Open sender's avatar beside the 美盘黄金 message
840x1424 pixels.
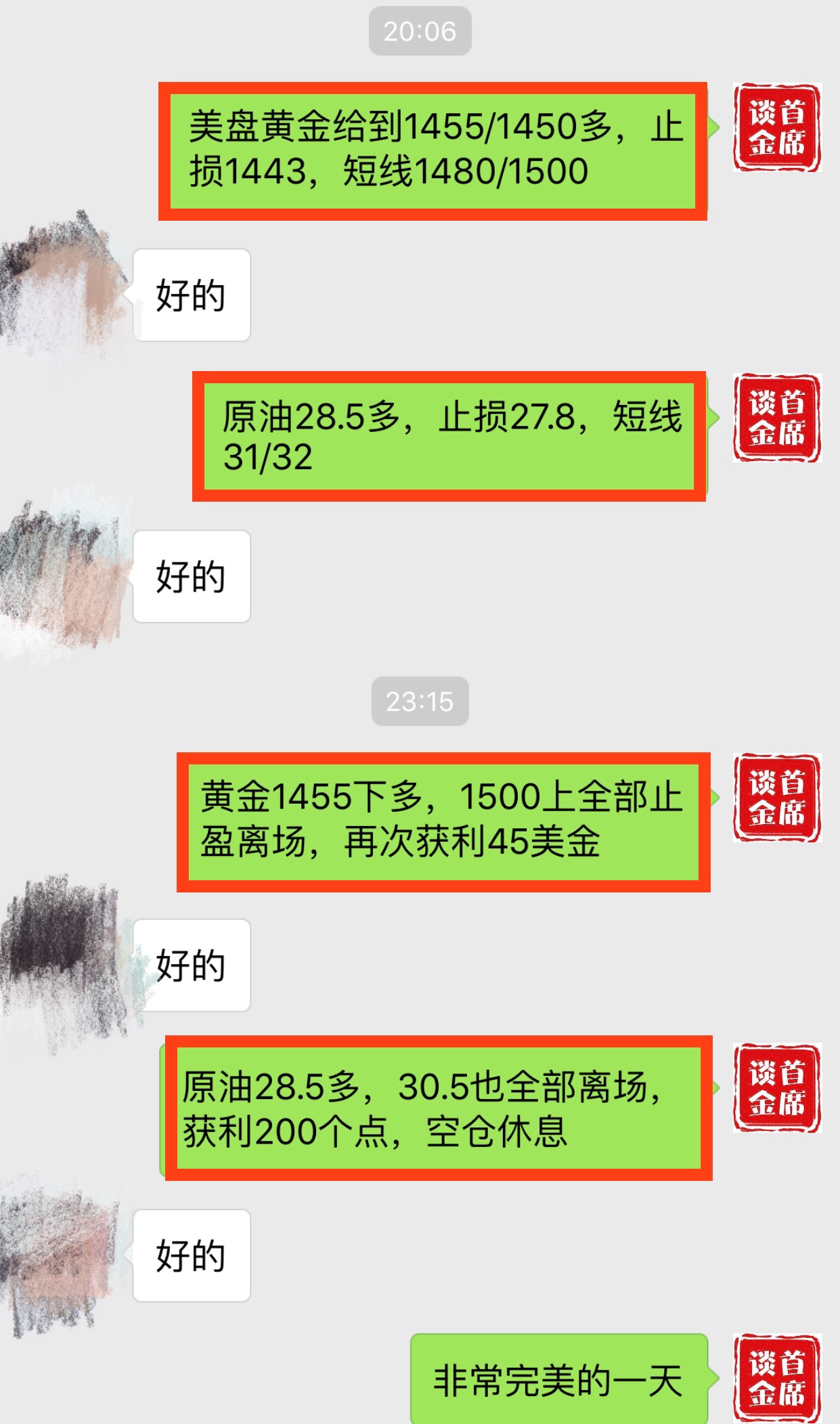coord(776,127)
